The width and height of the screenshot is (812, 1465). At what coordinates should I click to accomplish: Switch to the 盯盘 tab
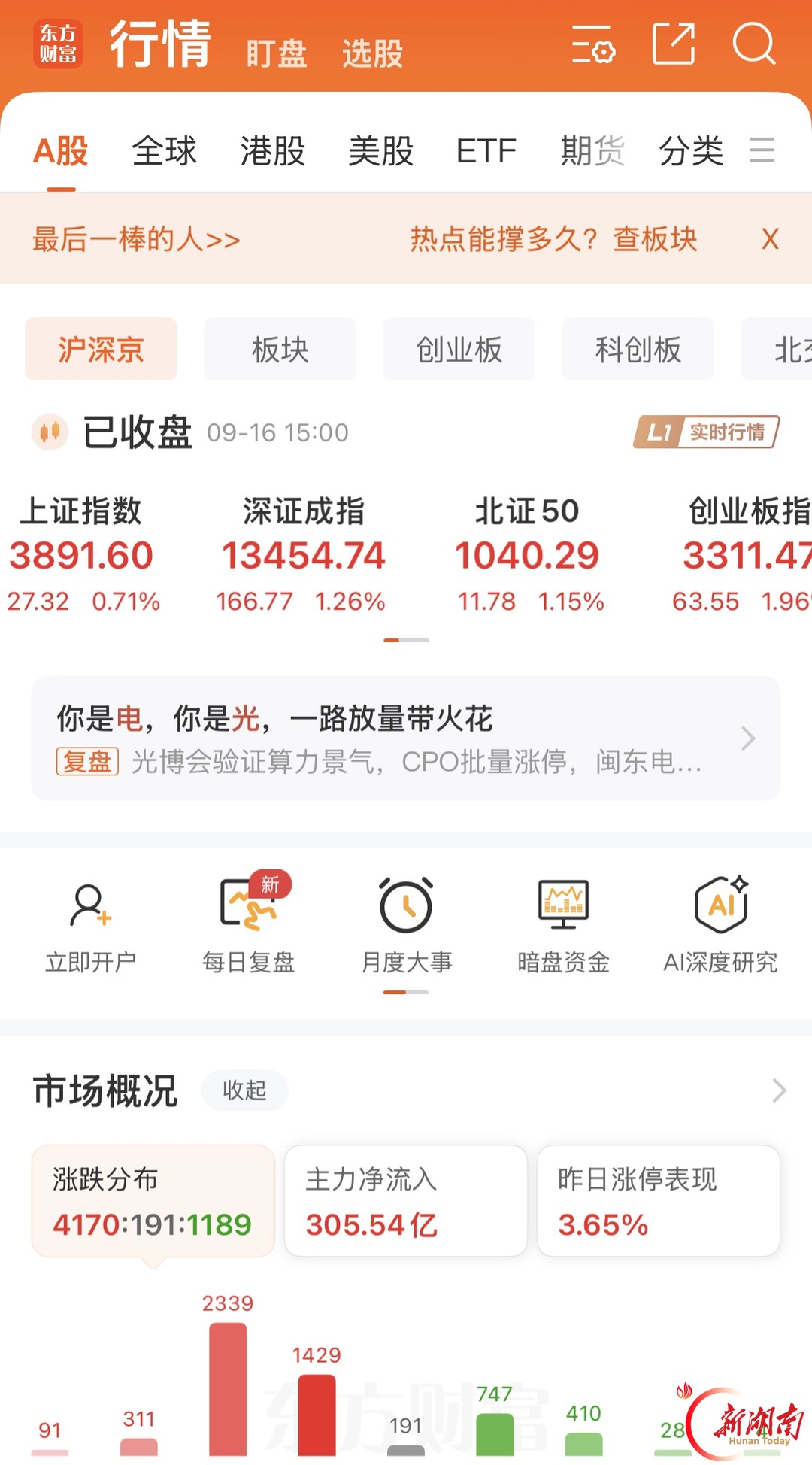(x=277, y=54)
